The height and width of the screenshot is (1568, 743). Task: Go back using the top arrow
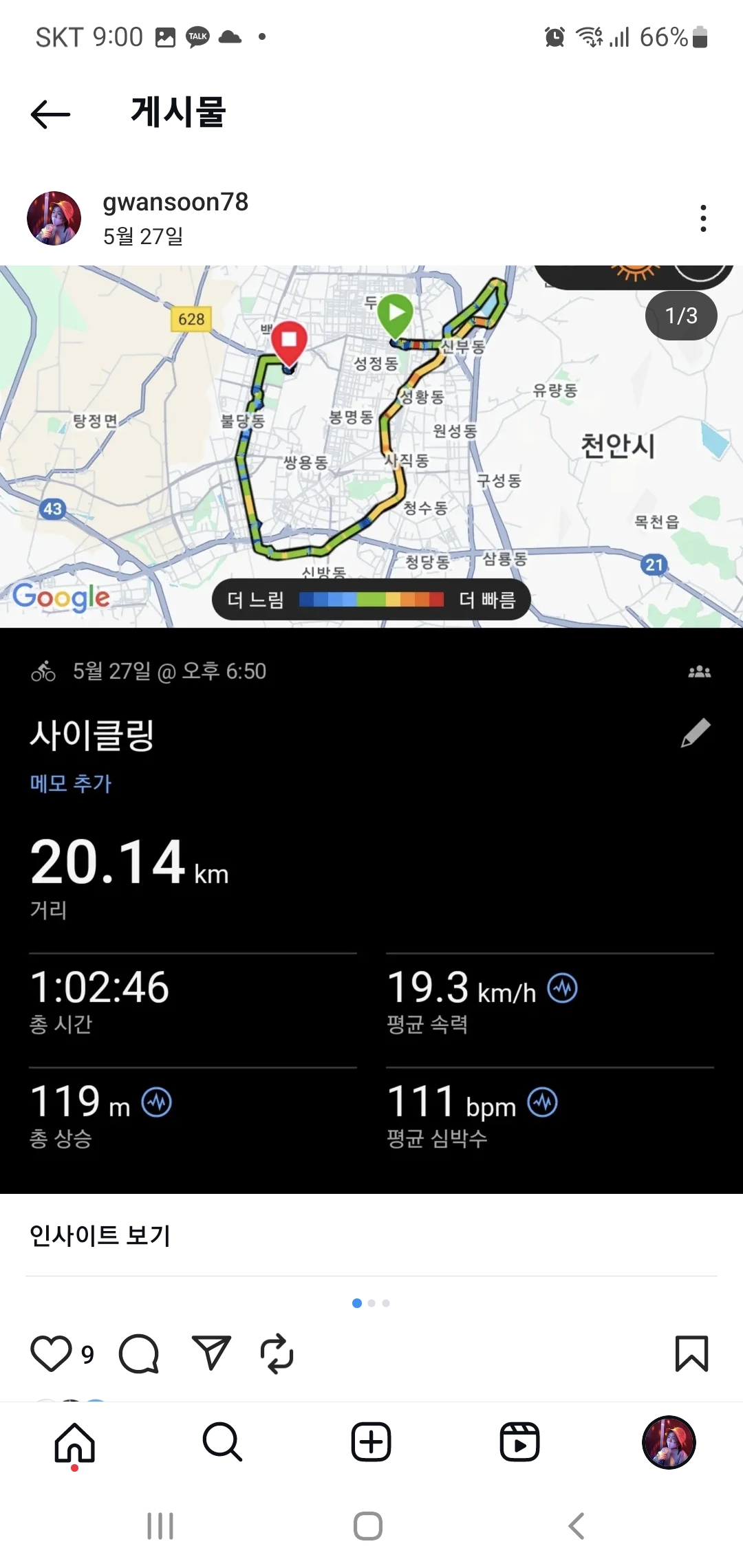[51, 113]
